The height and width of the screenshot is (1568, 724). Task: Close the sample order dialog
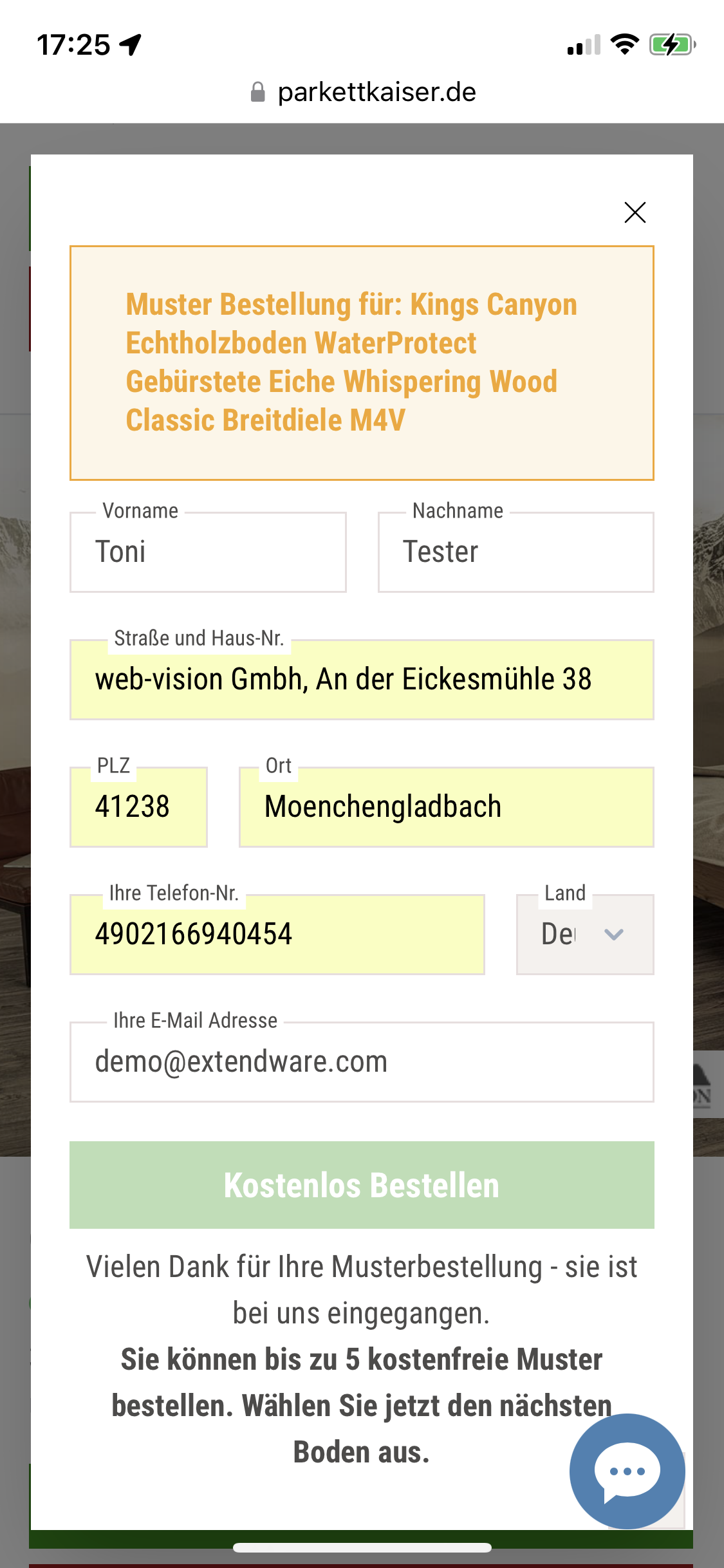[x=635, y=212]
